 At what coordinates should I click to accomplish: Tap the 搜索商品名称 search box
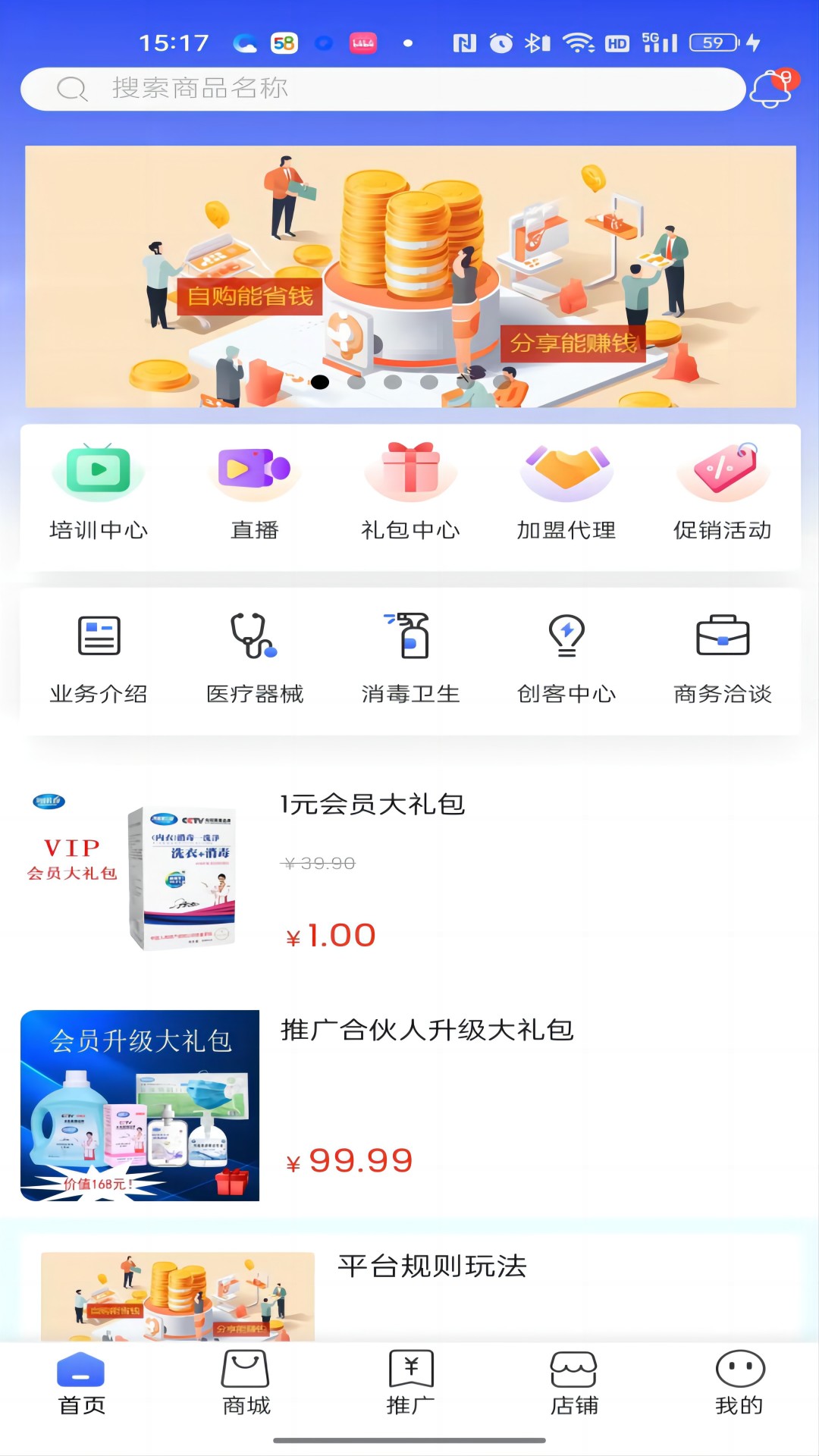point(383,89)
